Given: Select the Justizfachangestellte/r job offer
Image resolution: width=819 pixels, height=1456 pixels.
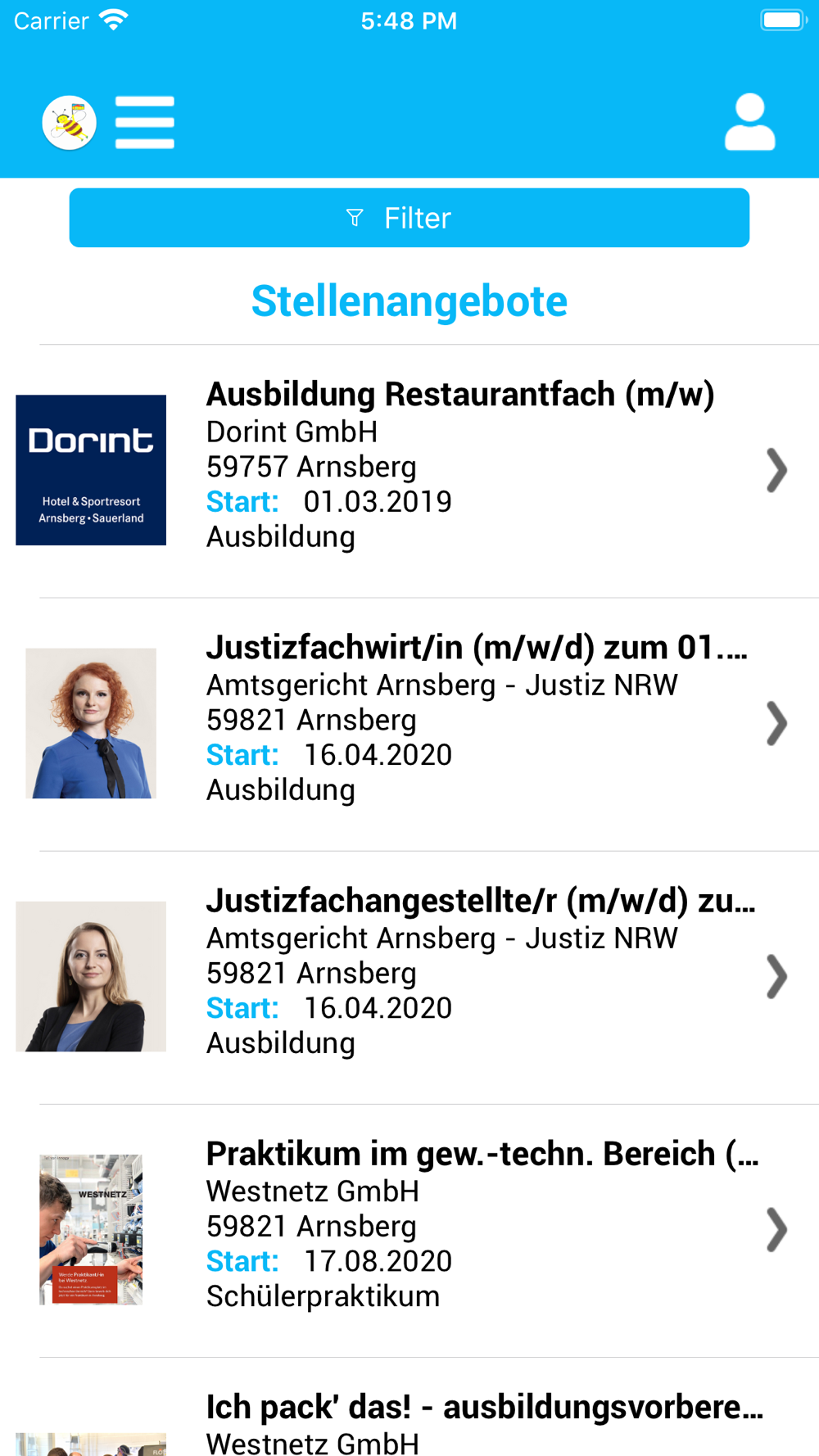Looking at the screenshot, I should click(x=409, y=977).
